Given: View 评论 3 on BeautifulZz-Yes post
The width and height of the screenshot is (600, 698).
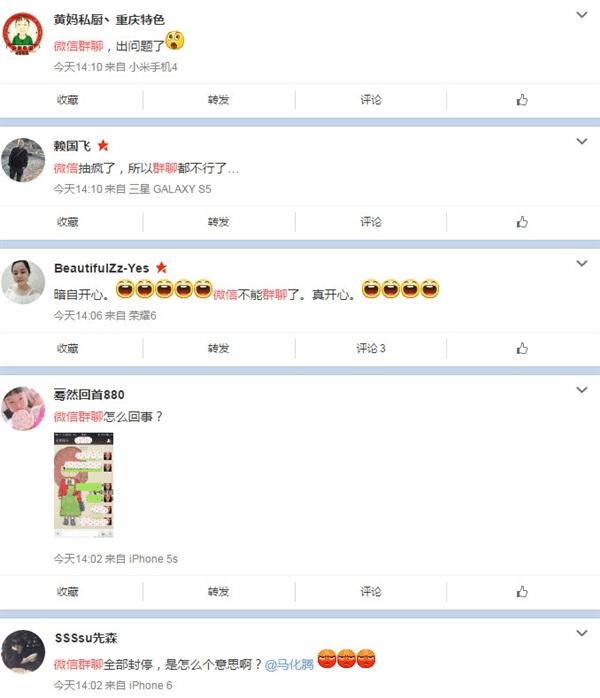Looking at the screenshot, I should click(370, 348).
